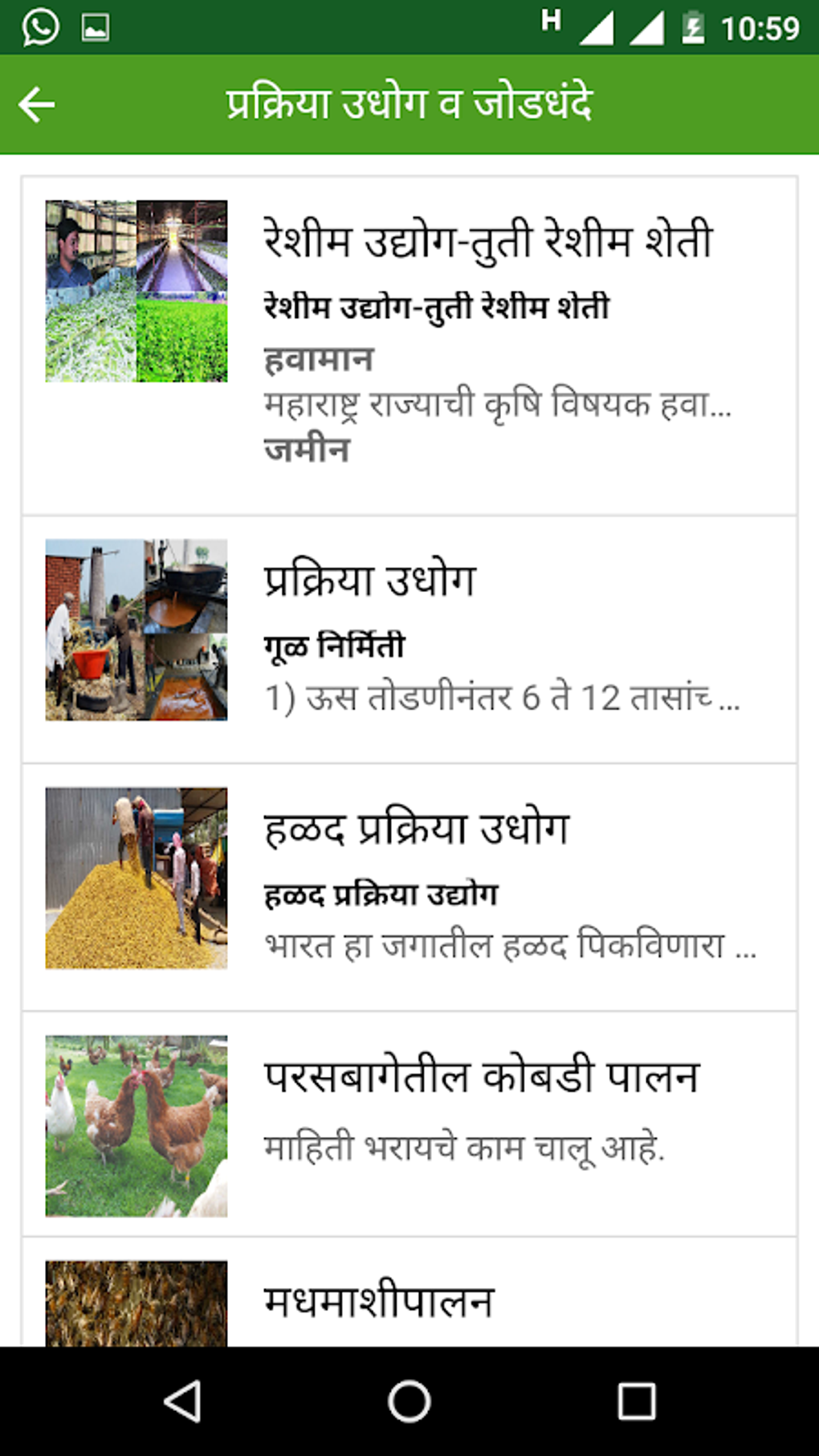Open रेशीम उद्योग-तुती रेशीम शेती card
819x1456 pixels.
409,345
